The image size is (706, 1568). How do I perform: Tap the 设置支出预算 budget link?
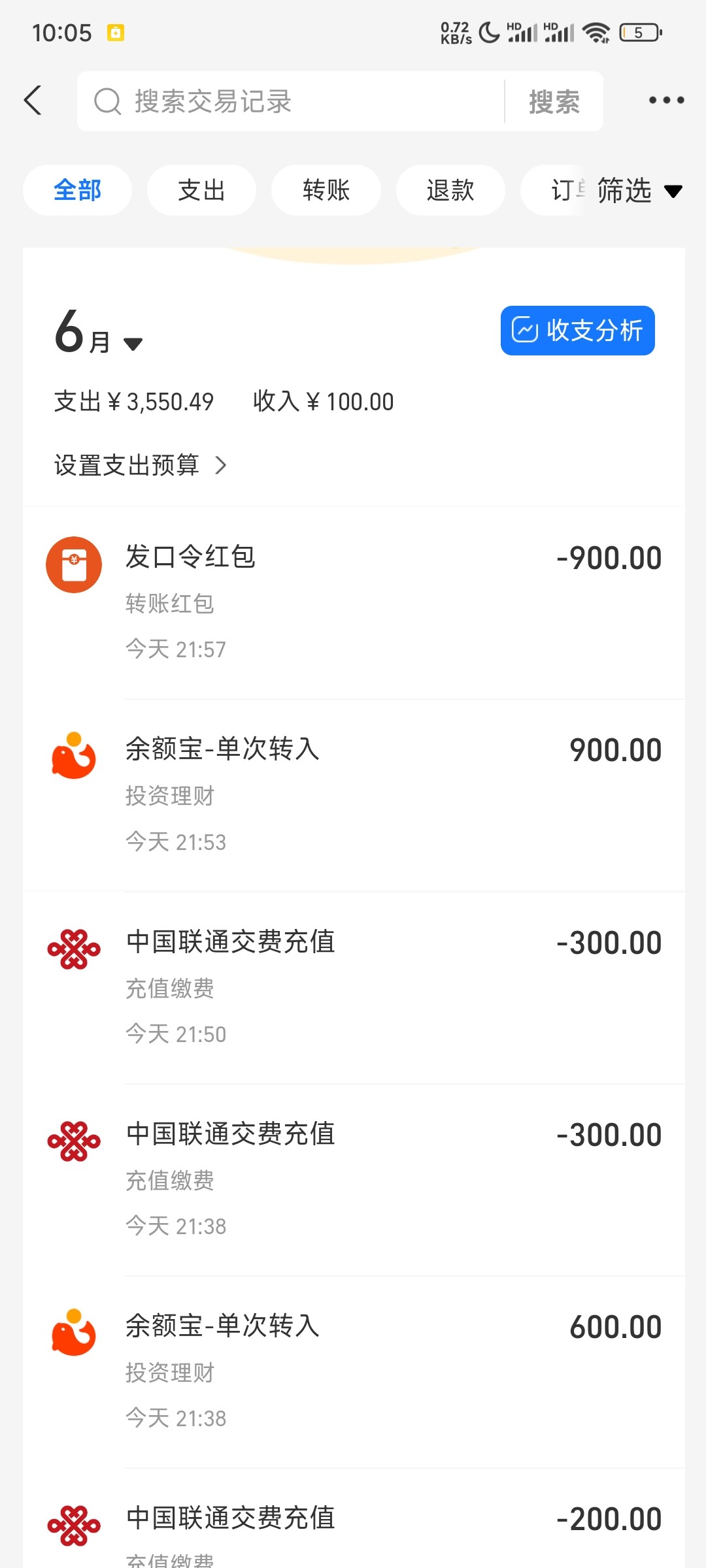click(126, 466)
